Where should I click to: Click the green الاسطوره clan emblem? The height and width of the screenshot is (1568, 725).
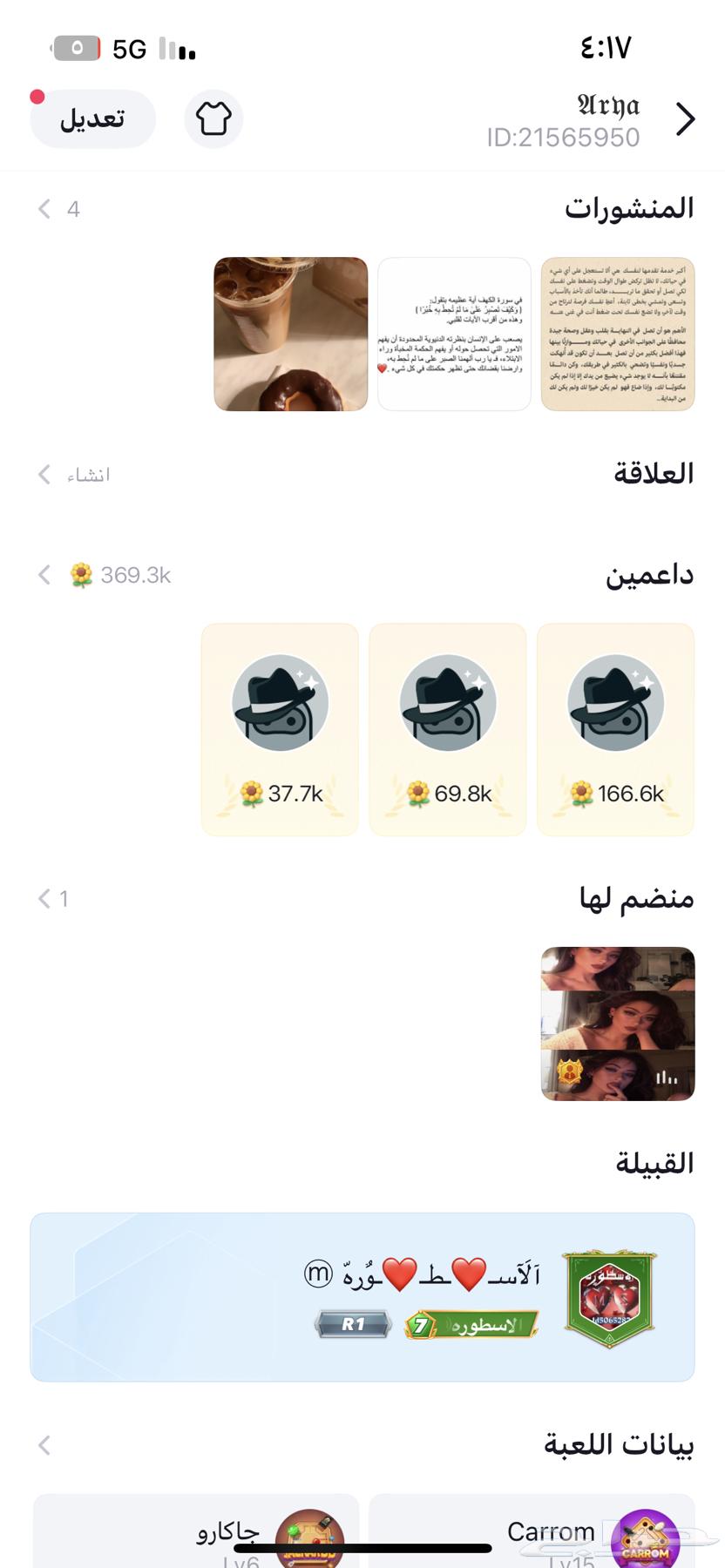click(x=606, y=1297)
